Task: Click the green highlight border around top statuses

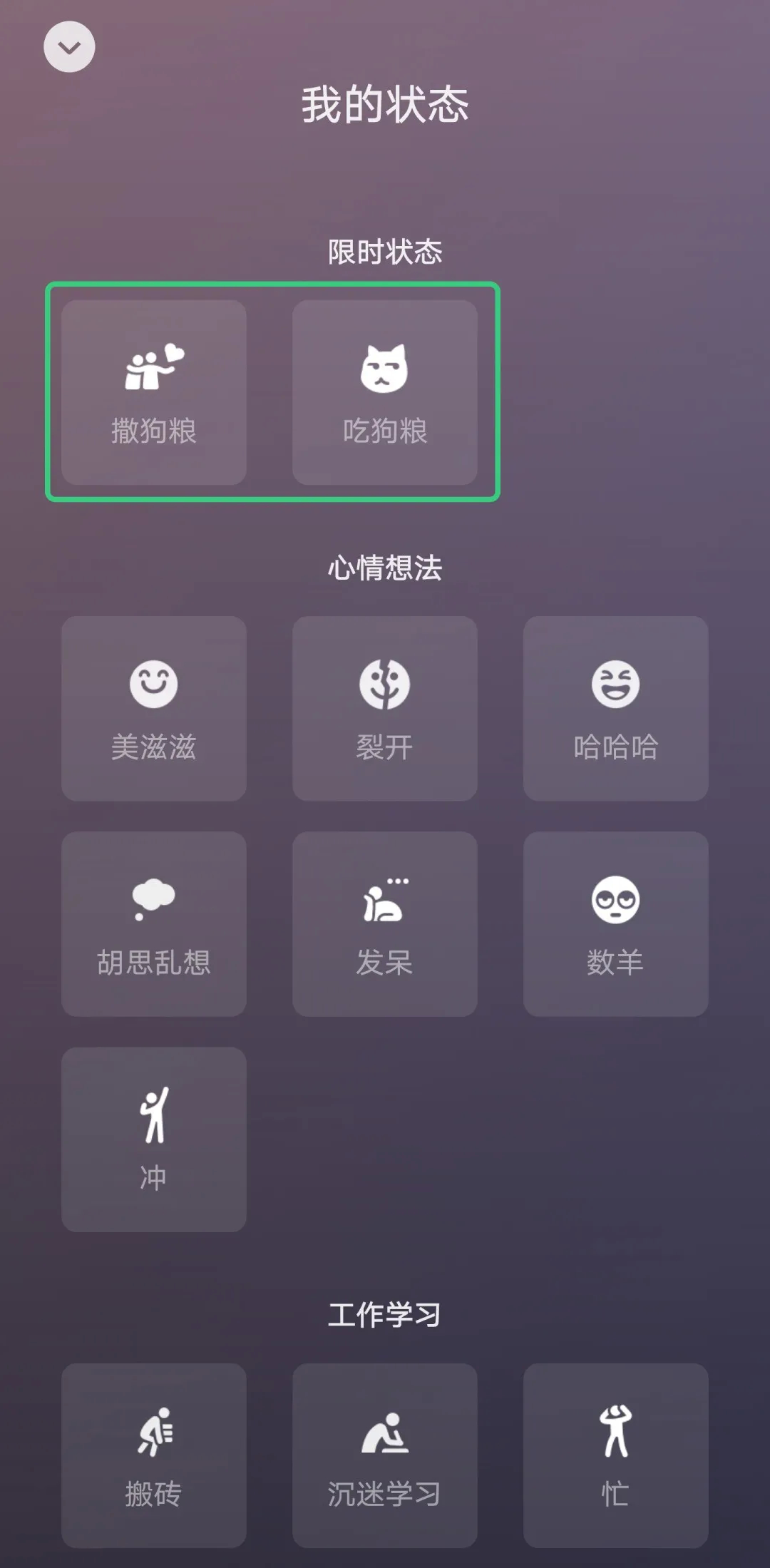Action: pos(272,284)
